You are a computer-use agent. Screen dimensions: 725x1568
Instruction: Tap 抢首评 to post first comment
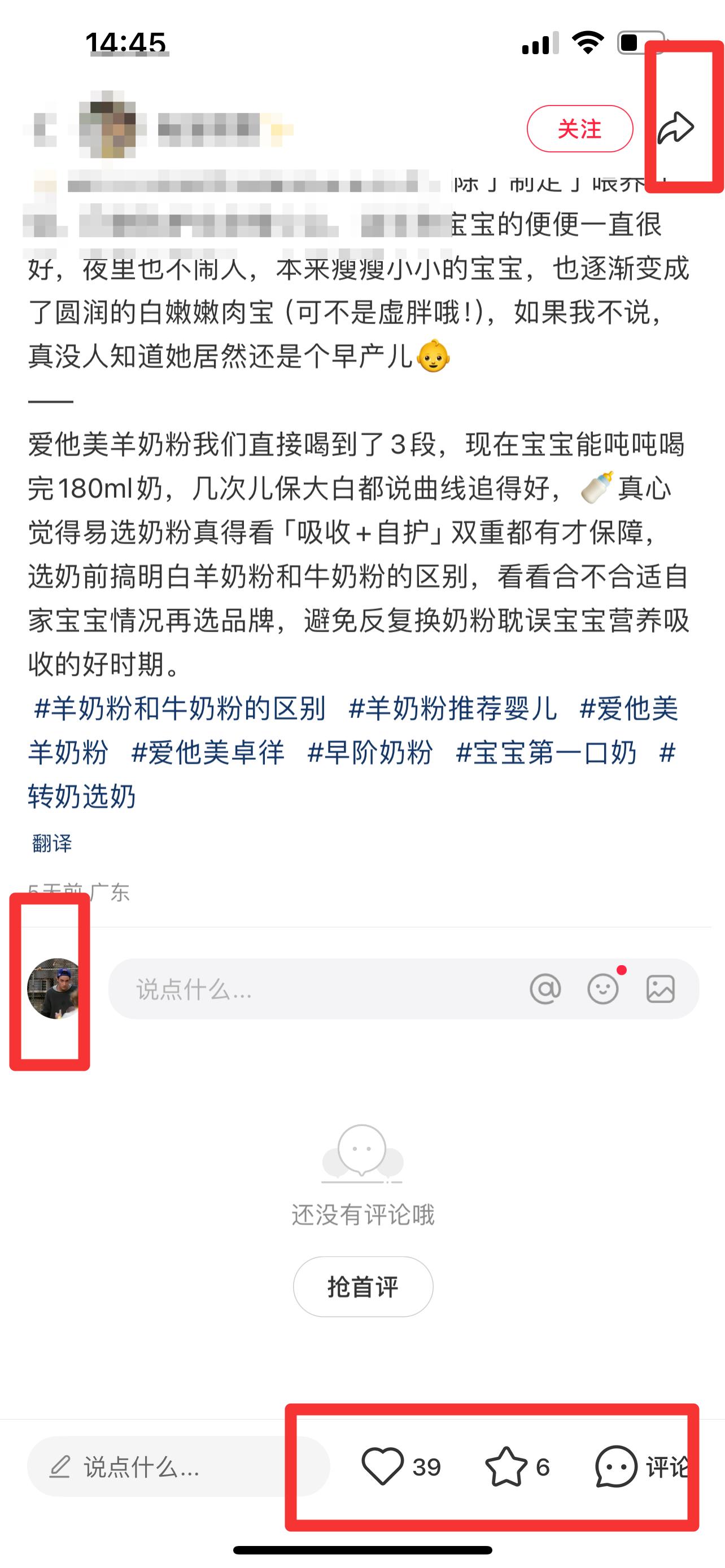coord(363,1286)
